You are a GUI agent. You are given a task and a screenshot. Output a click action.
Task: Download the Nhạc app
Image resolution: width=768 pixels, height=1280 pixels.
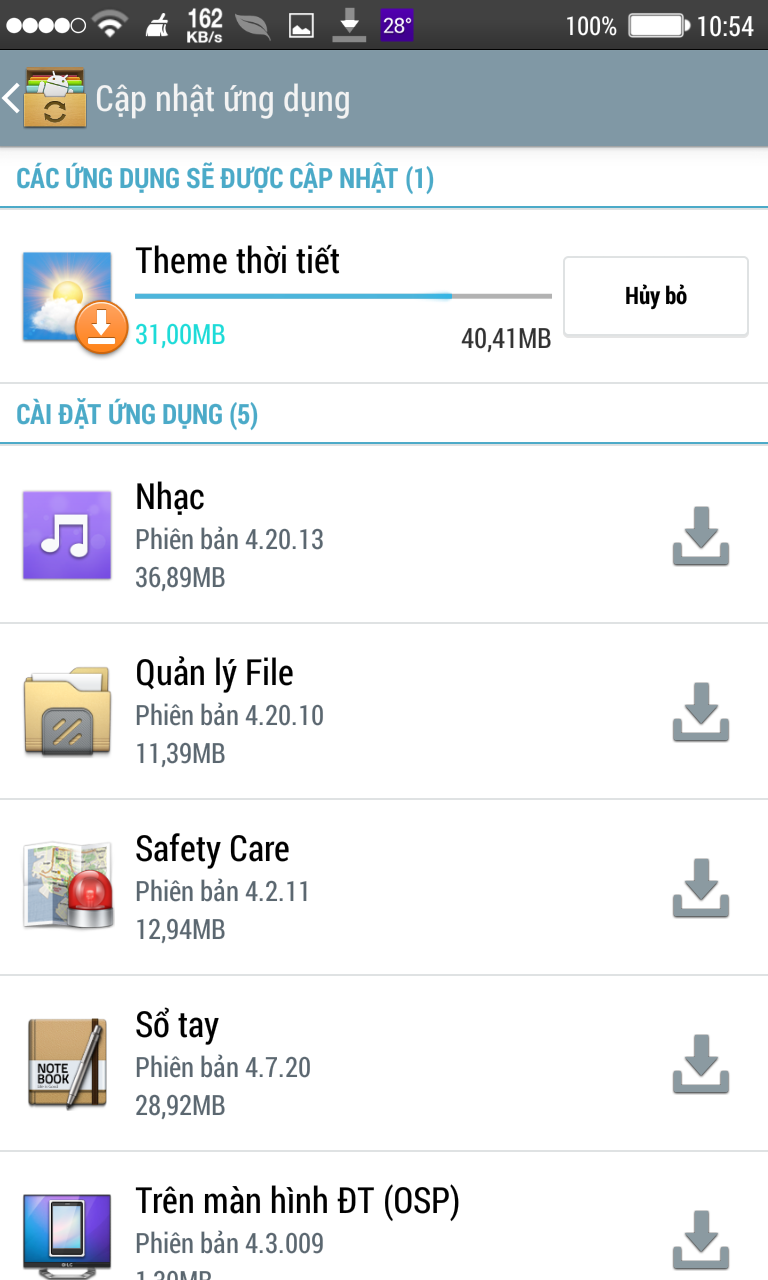(x=701, y=536)
